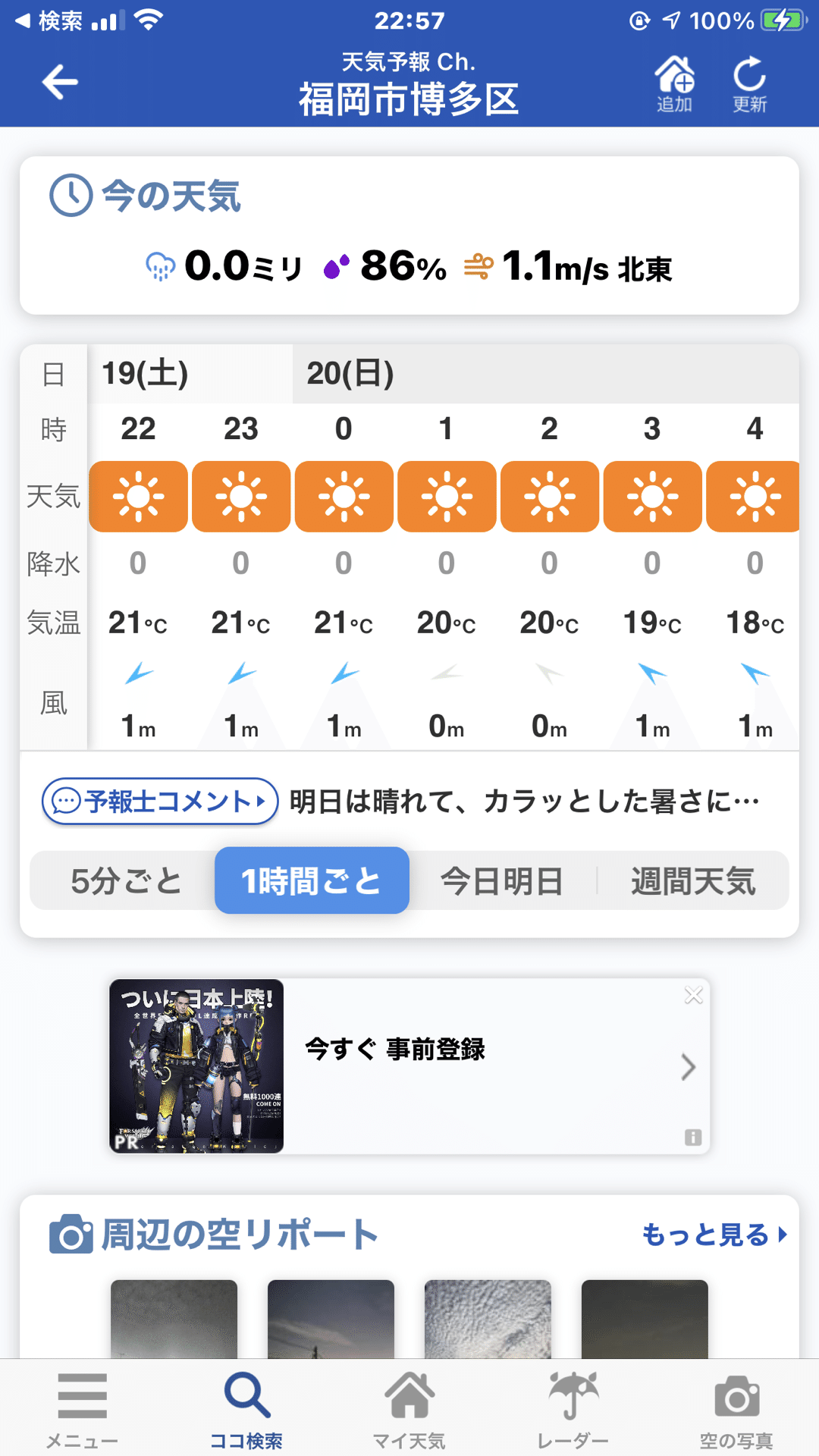
Task: Expand the 予報士コメント forecaster comment
Action: point(158,801)
